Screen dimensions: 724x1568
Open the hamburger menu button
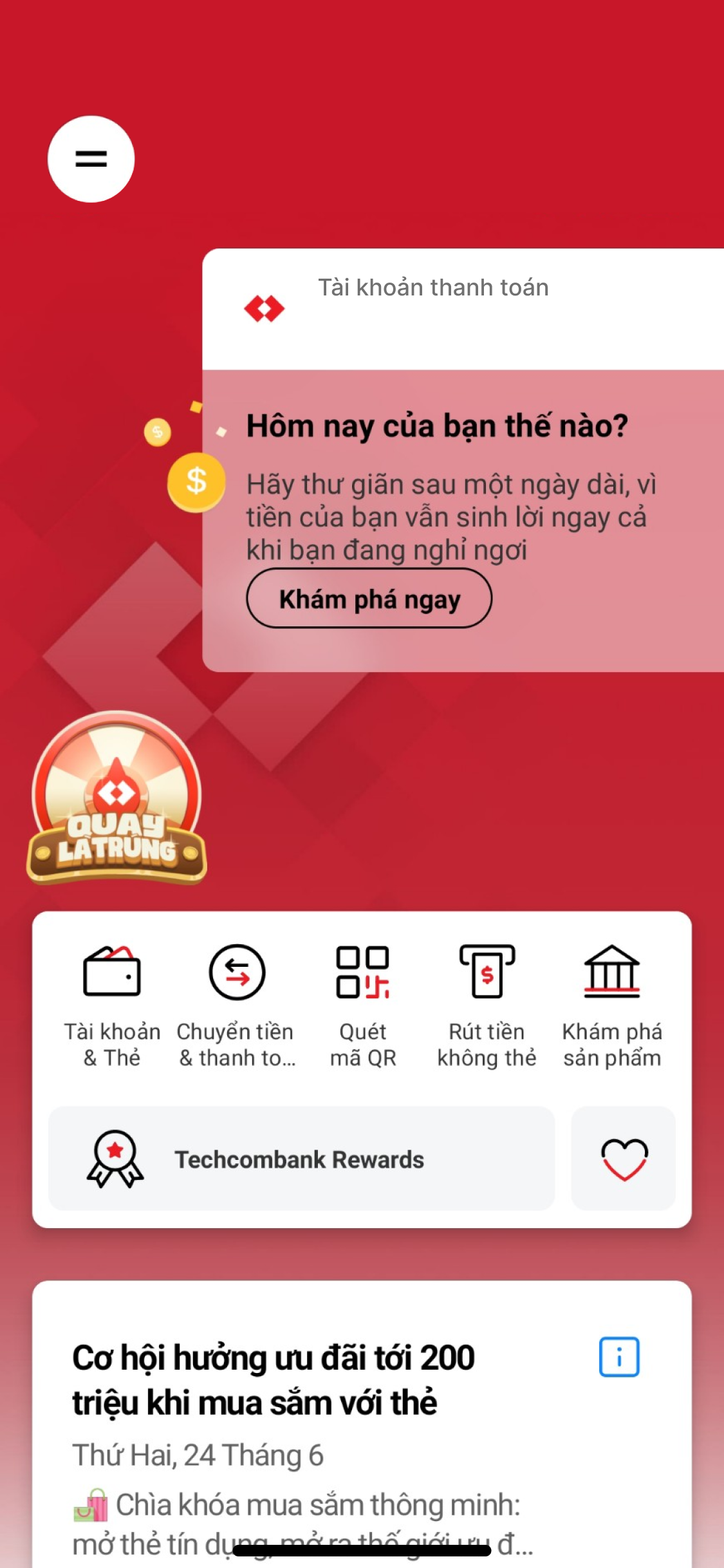tap(91, 159)
